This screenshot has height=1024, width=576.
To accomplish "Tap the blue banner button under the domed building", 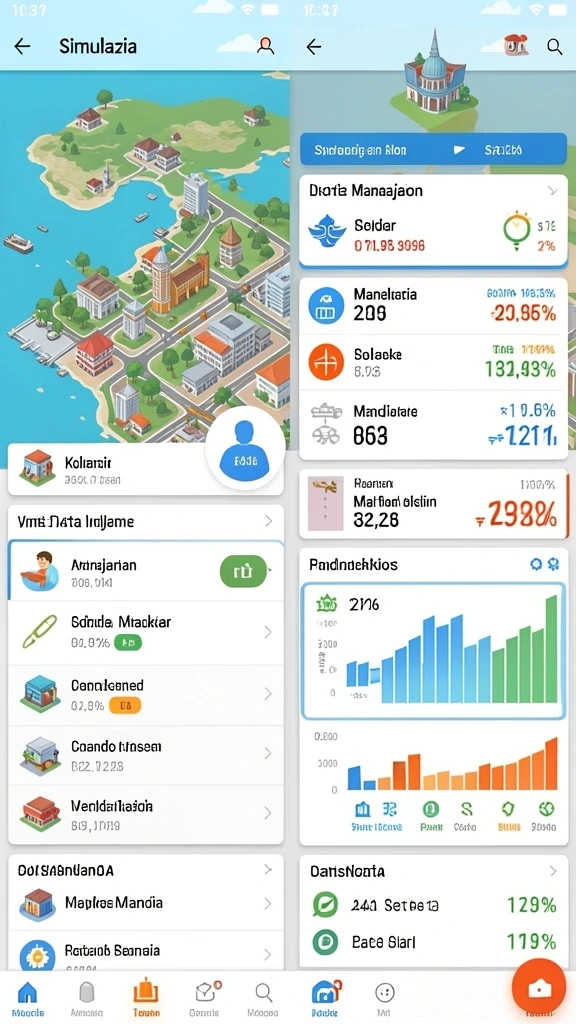I will pyautogui.click(x=433, y=150).
